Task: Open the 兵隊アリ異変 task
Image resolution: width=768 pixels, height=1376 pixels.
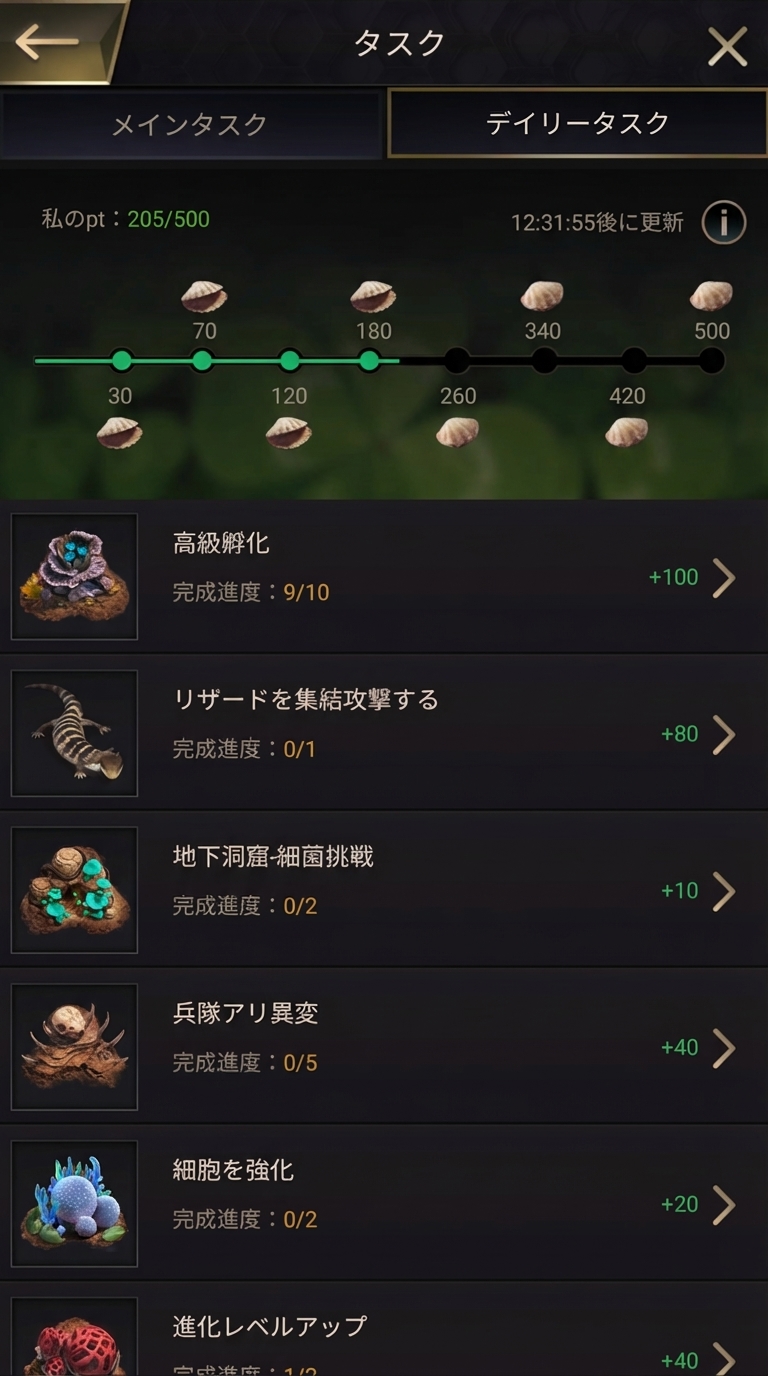Action: [x=723, y=1048]
